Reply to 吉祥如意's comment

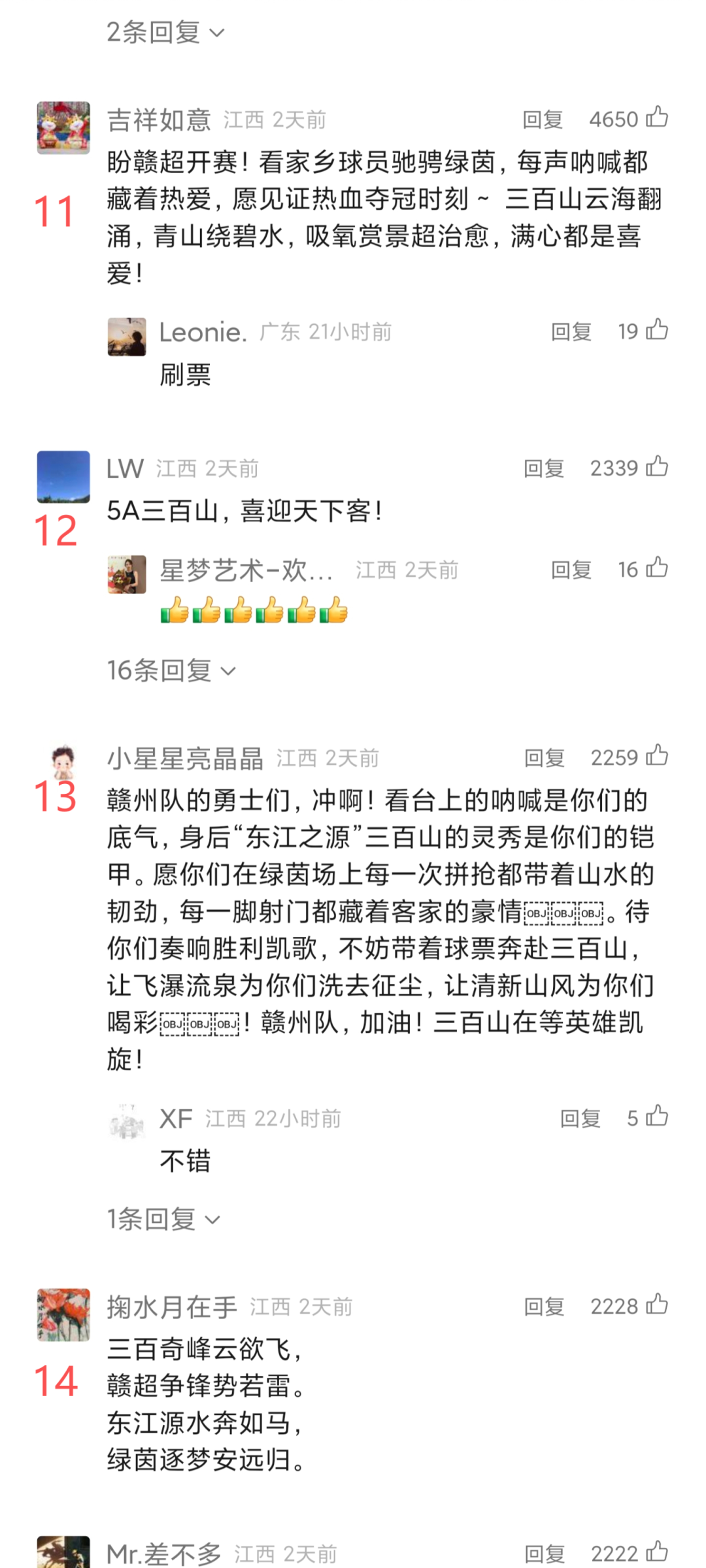tap(543, 120)
